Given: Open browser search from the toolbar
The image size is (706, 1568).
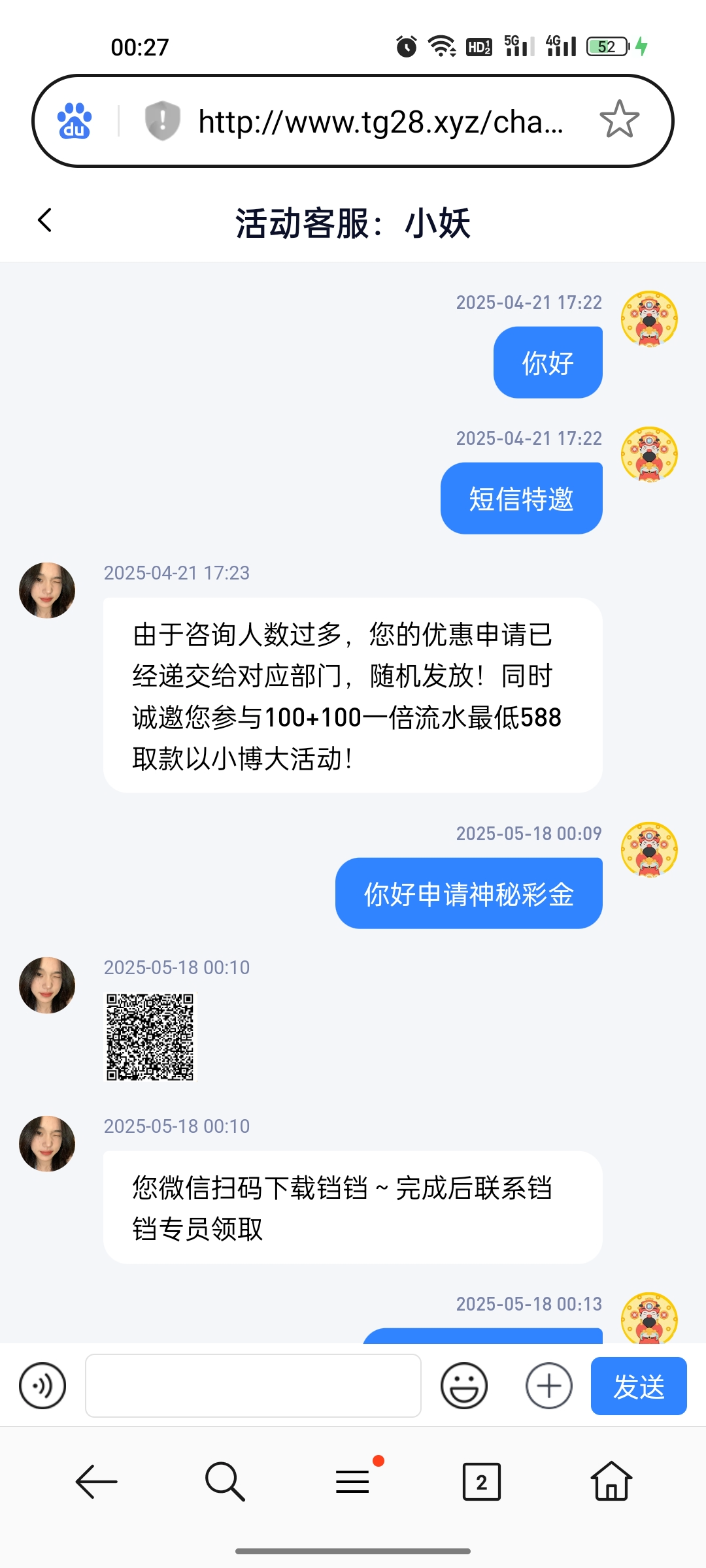Looking at the screenshot, I should (225, 1482).
